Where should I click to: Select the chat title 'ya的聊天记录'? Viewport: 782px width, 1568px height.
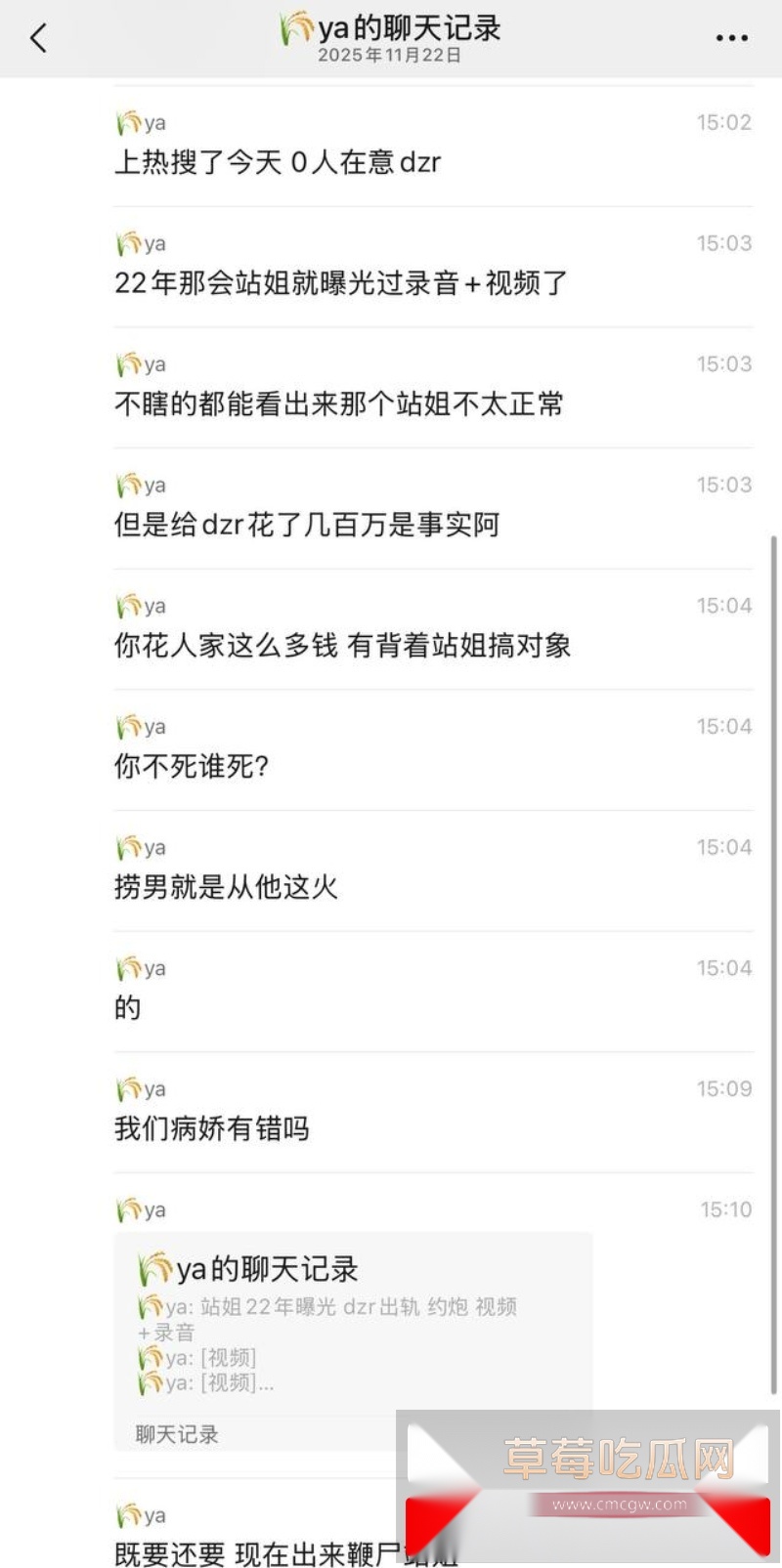[401, 28]
